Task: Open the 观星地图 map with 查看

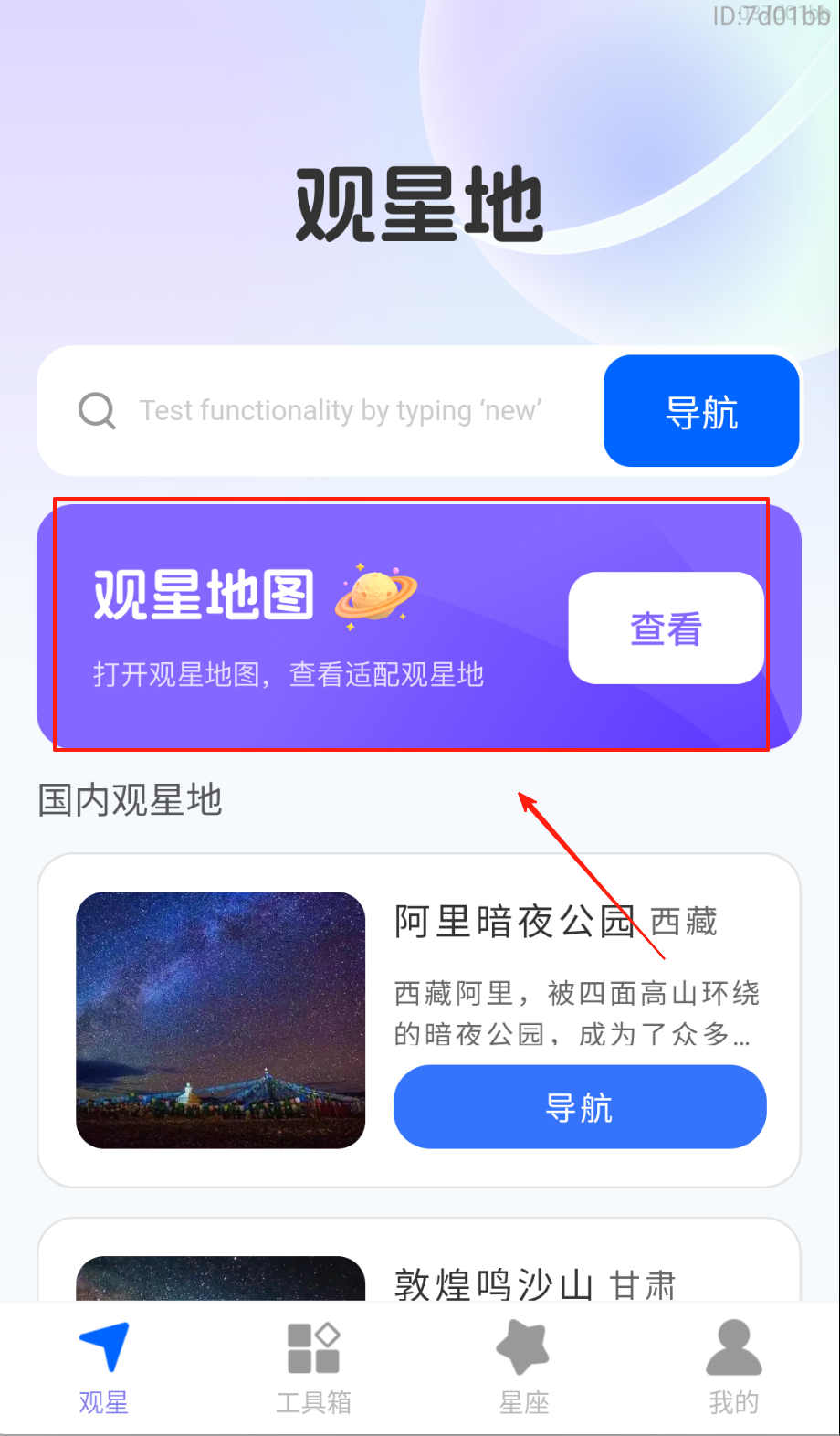Action: pos(666,628)
